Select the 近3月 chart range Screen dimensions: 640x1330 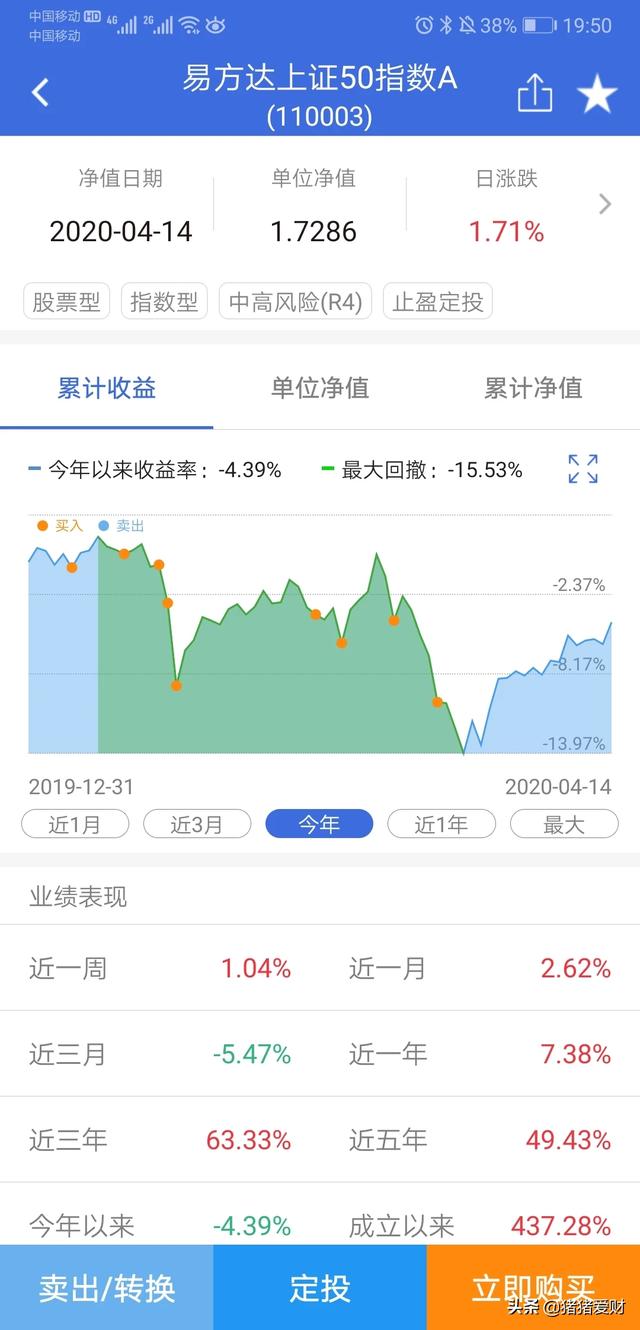pyautogui.click(x=197, y=824)
